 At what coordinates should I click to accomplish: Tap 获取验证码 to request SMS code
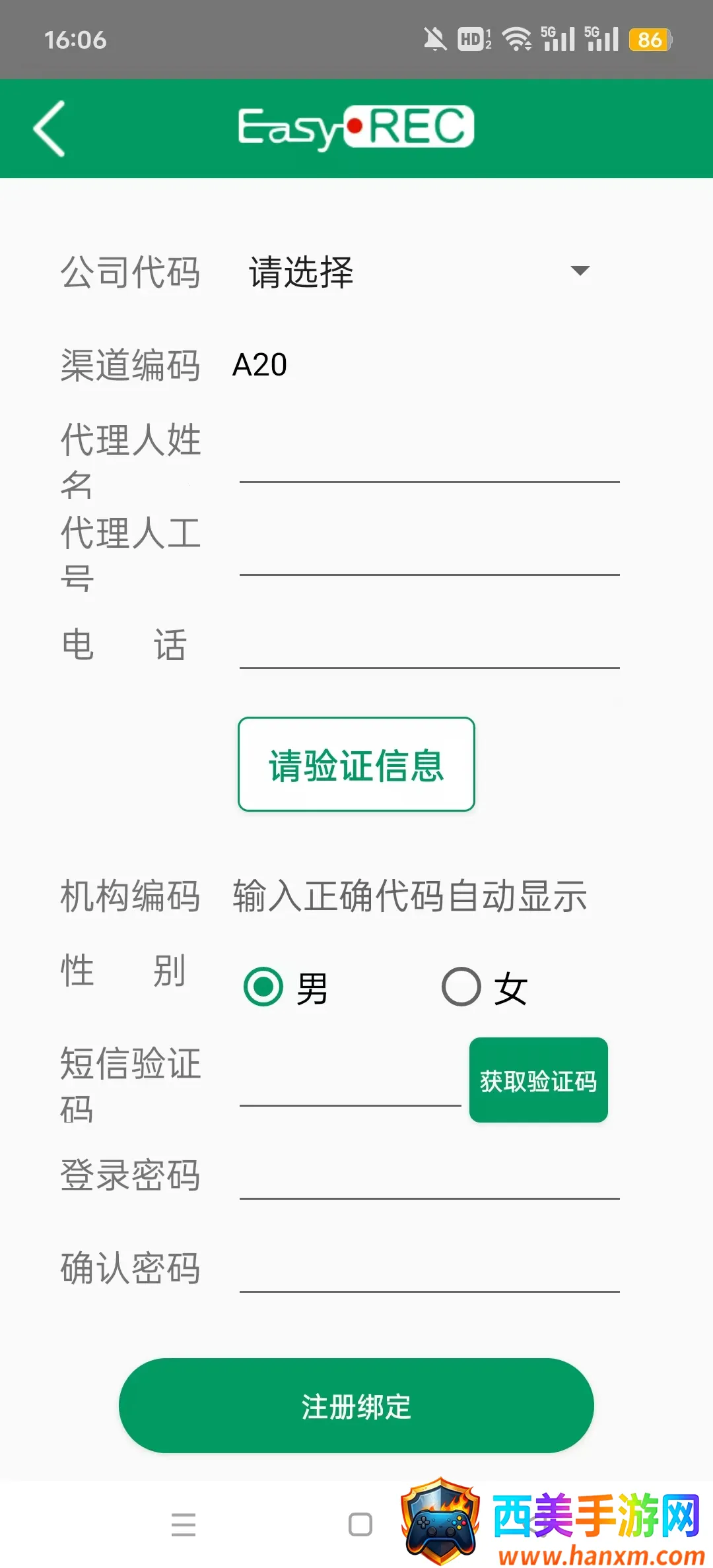(x=539, y=1080)
